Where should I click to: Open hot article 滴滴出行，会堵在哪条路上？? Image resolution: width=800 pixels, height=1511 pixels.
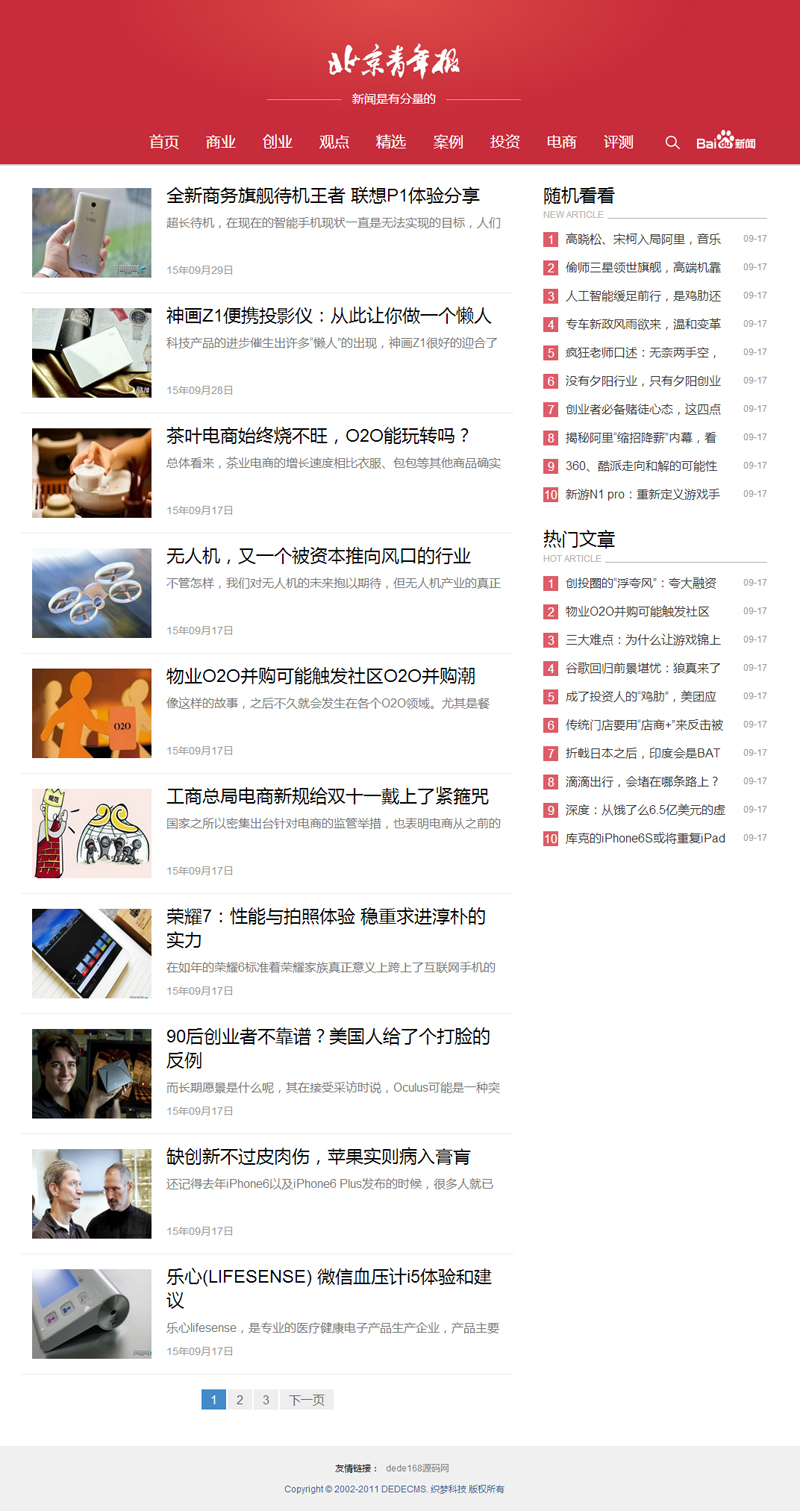click(x=640, y=781)
